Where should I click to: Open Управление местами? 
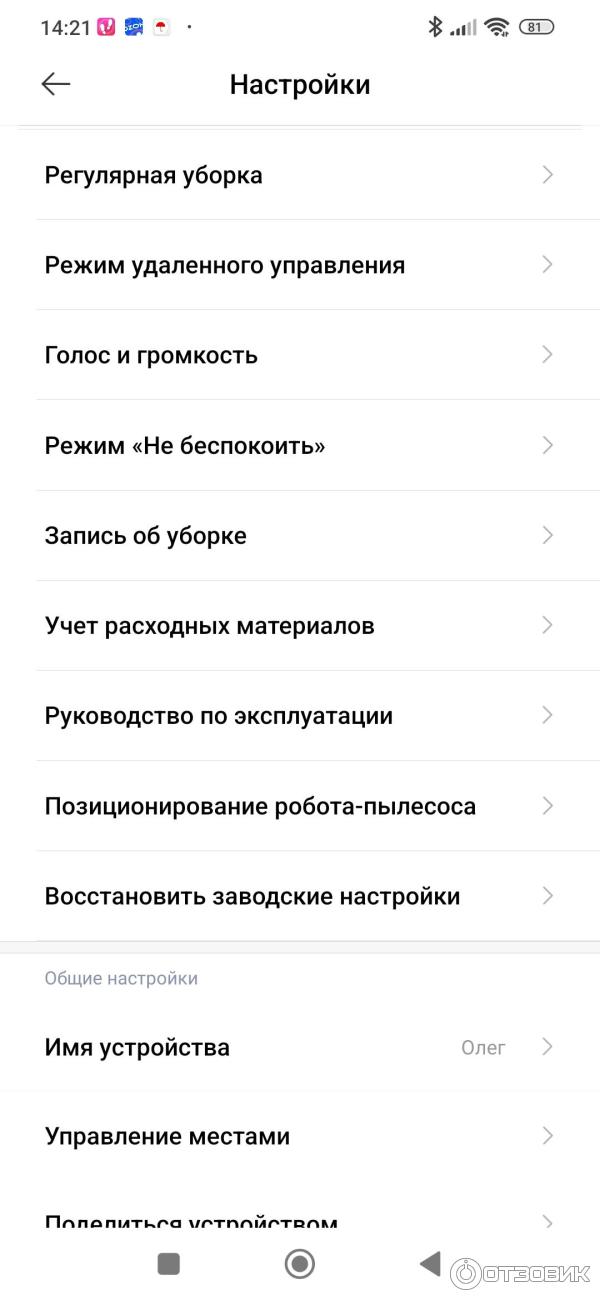(x=298, y=1136)
